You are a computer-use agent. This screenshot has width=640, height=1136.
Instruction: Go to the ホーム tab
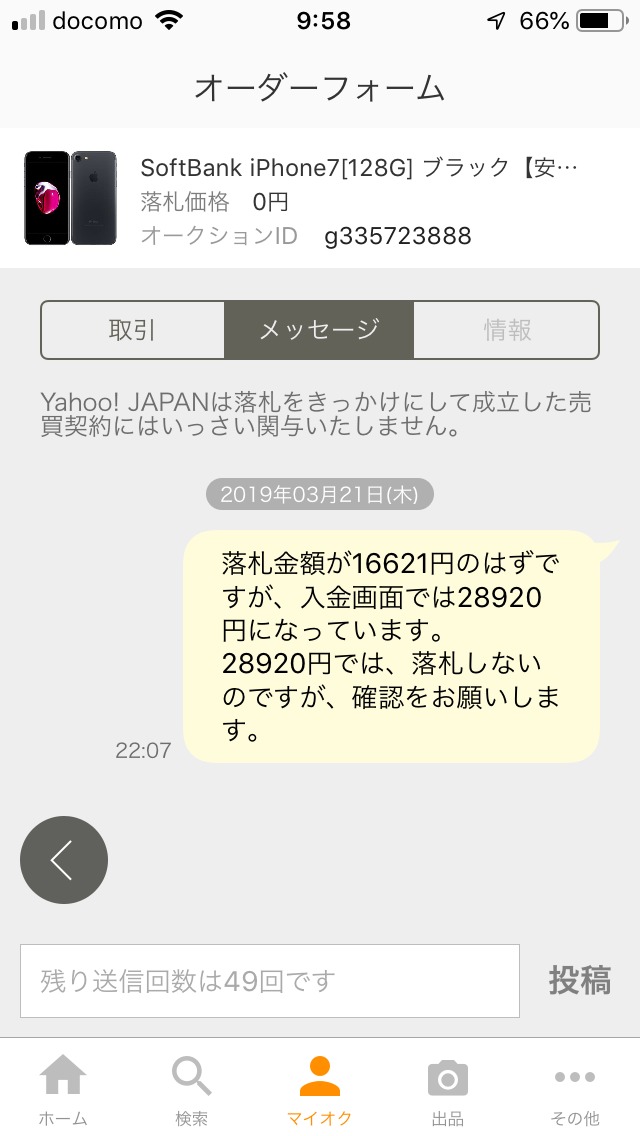coord(63,1088)
